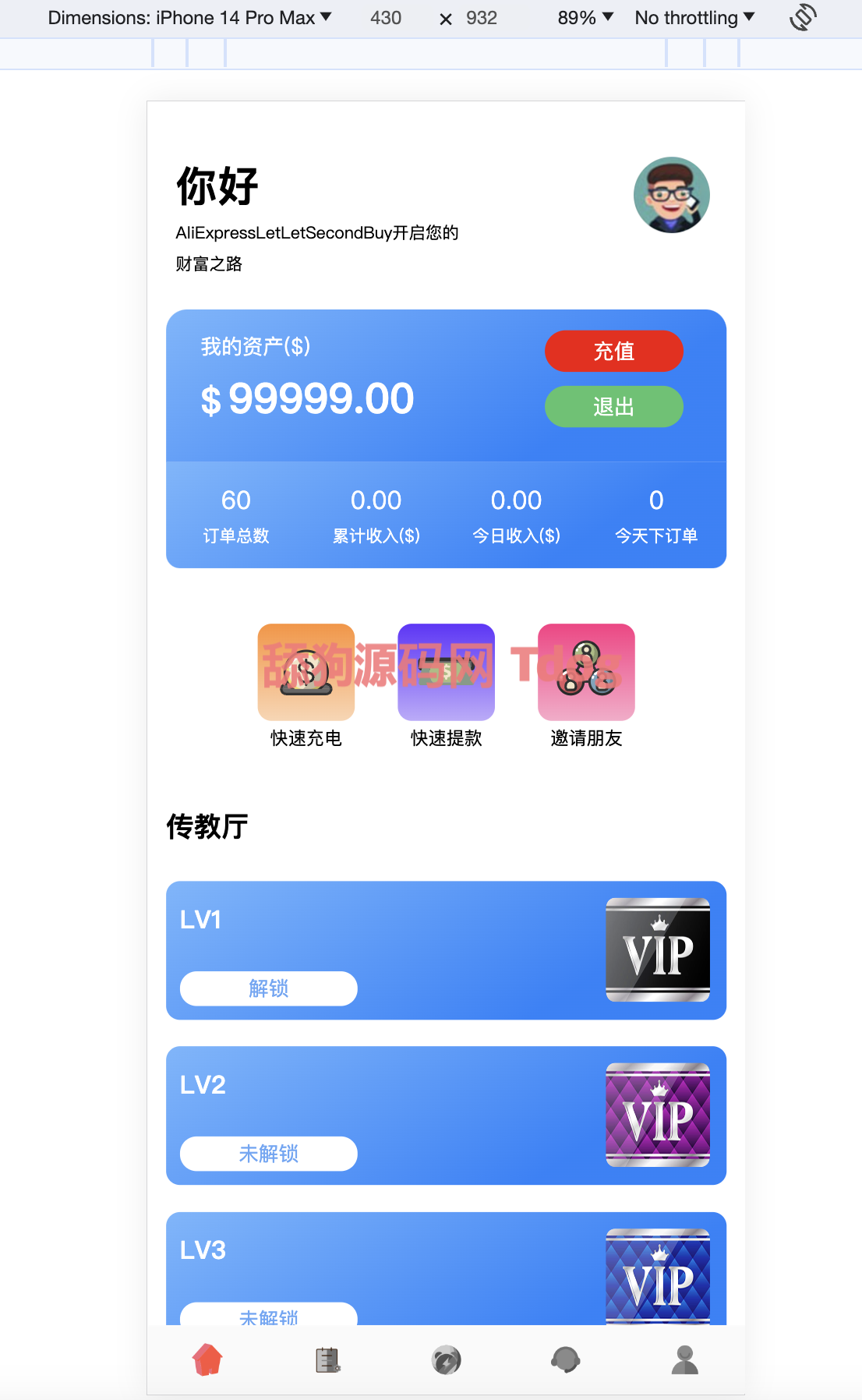Tap the green 退出 button
This screenshot has width=862, height=1400.
point(613,407)
